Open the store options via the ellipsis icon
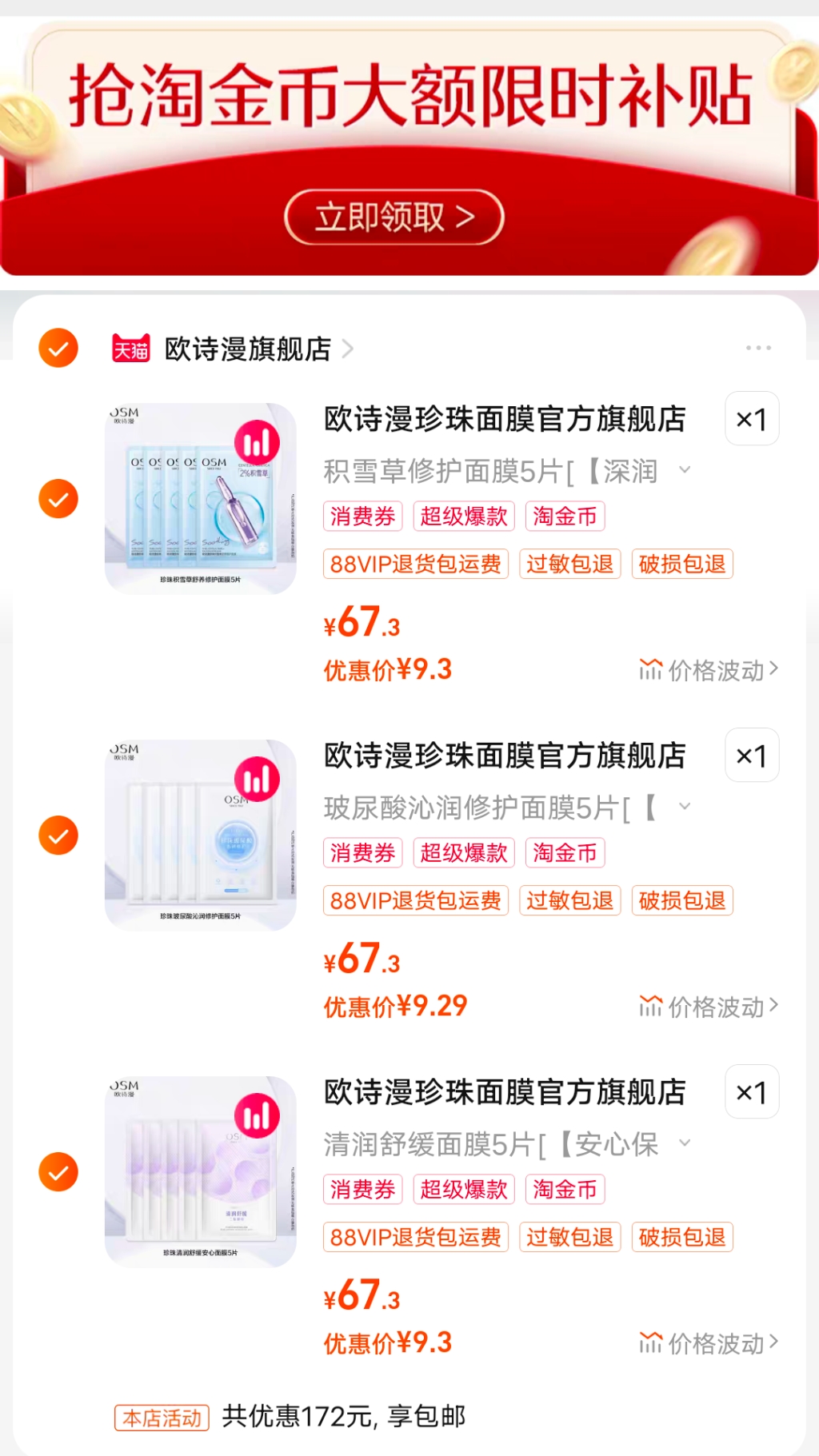This screenshot has height=1456, width=819. pos(757,347)
